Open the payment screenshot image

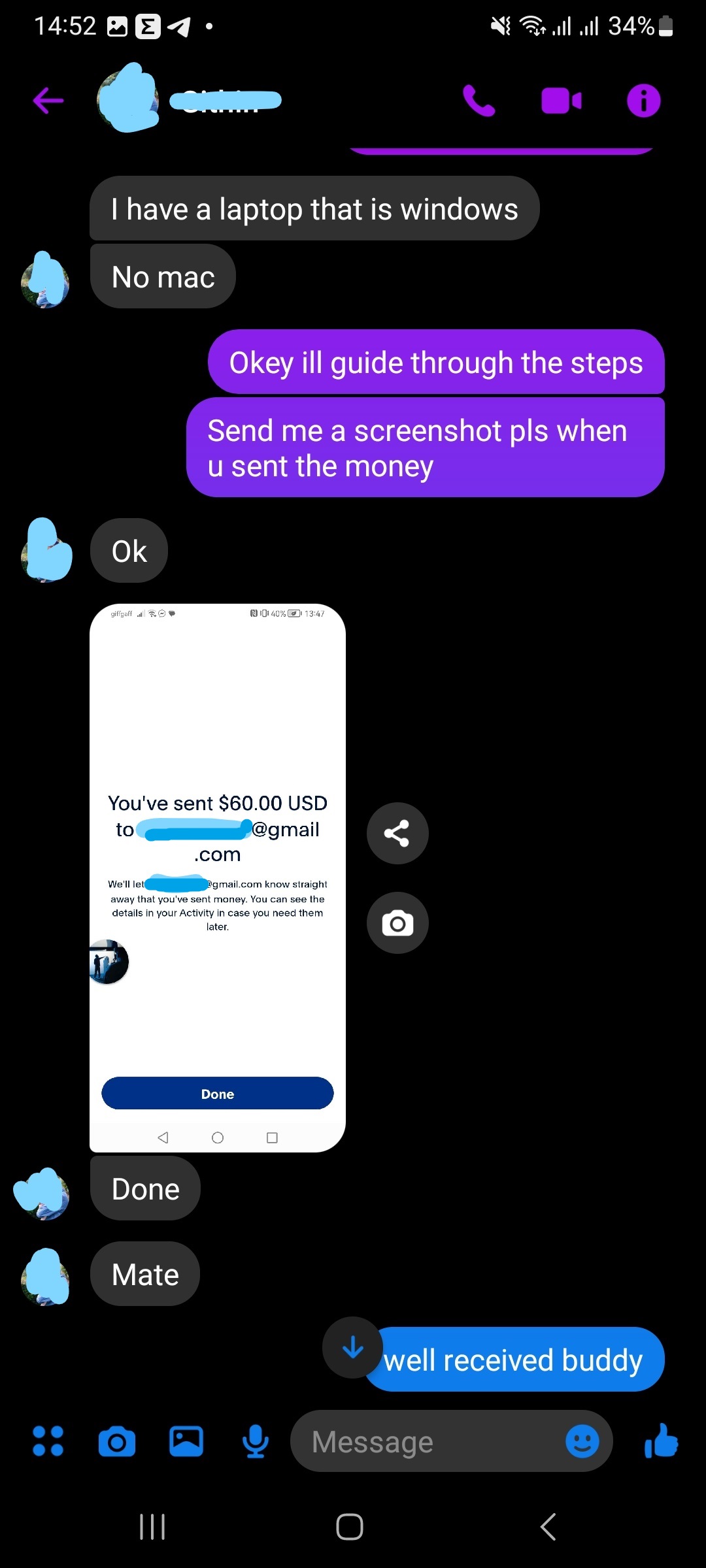(217, 877)
